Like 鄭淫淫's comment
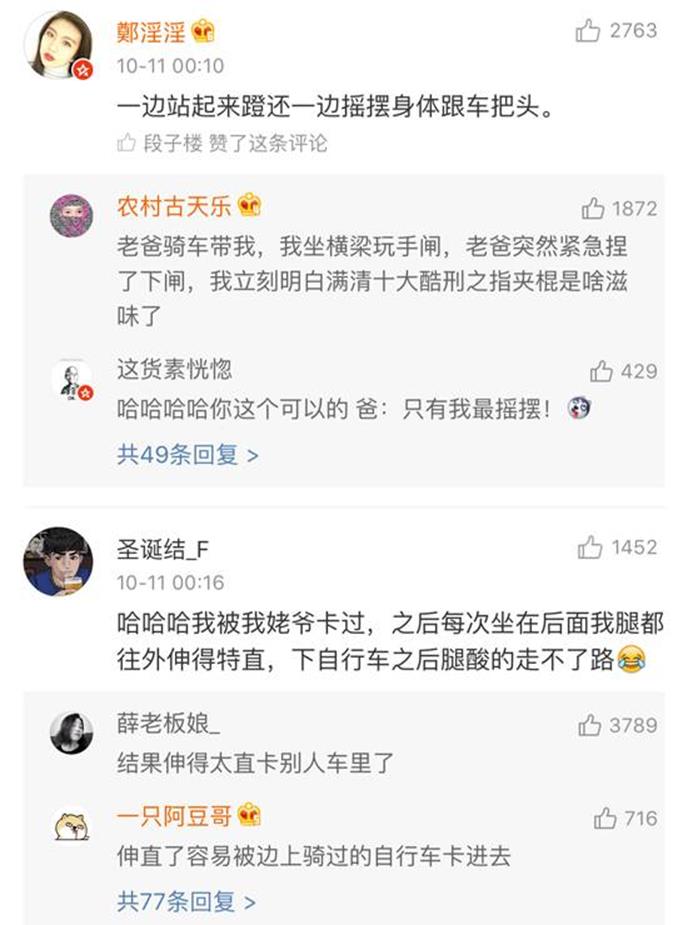This screenshot has width=688, height=925. pyautogui.click(x=588, y=31)
